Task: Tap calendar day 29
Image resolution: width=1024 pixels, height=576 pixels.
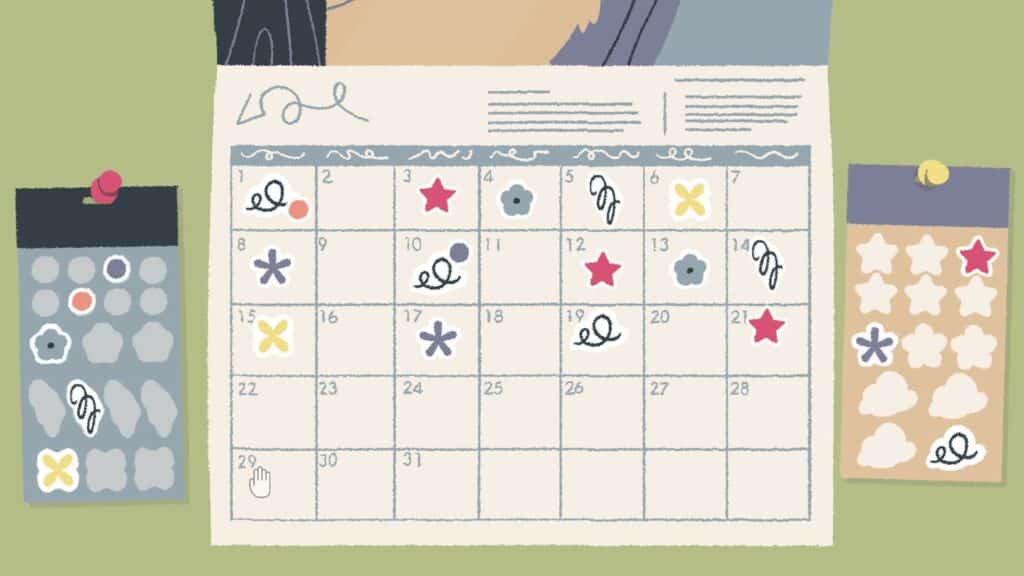Action: (x=273, y=484)
